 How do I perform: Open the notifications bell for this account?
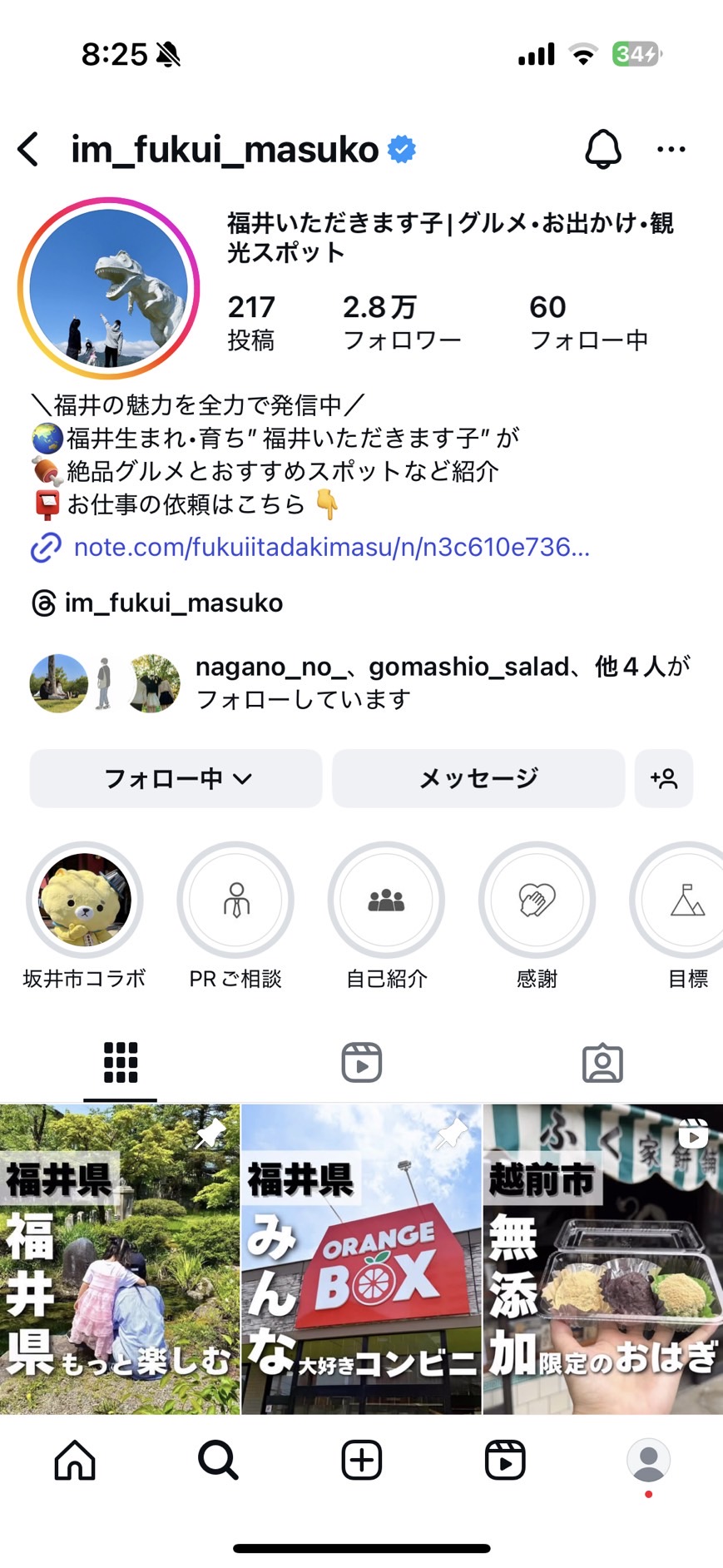[x=602, y=150]
